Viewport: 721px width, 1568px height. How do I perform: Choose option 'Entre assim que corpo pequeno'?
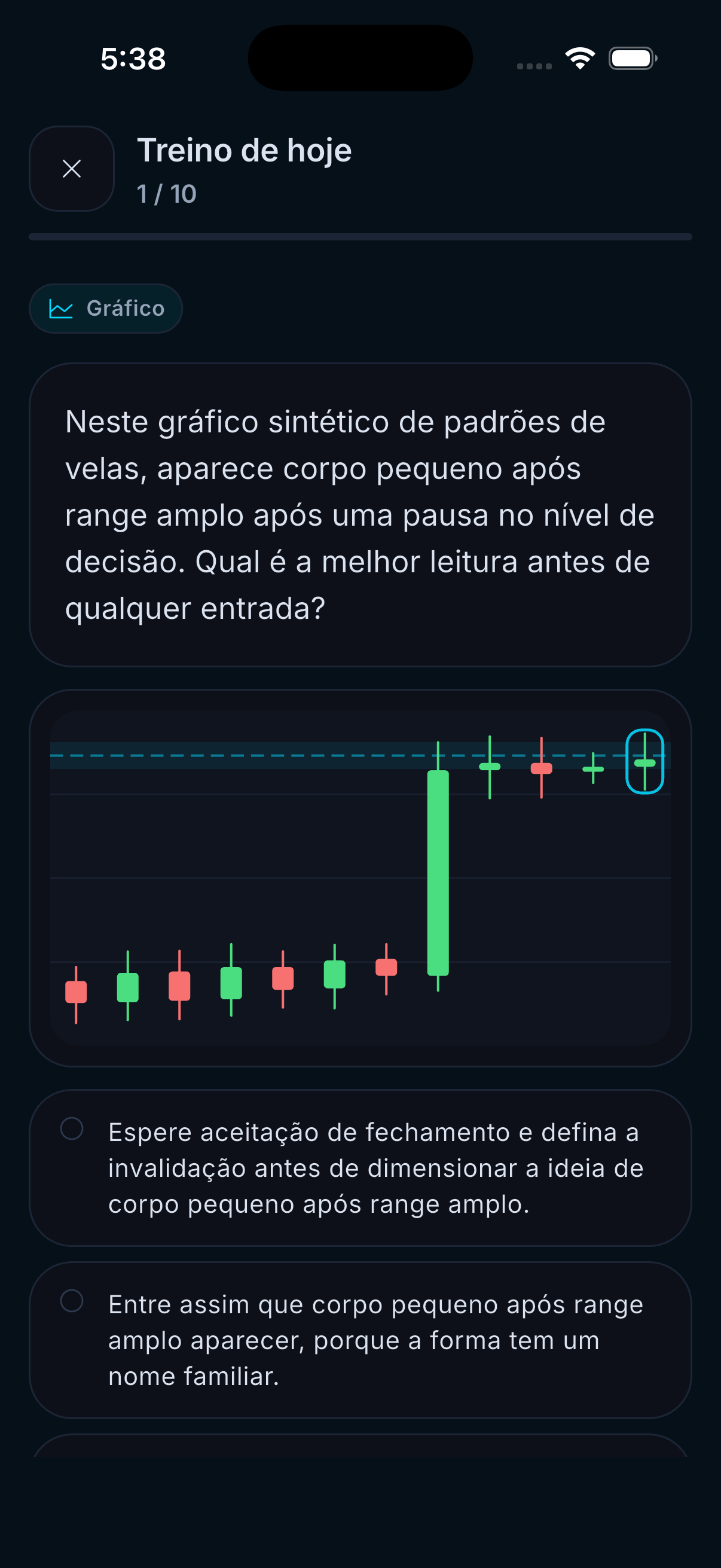tap(360, 1340)
